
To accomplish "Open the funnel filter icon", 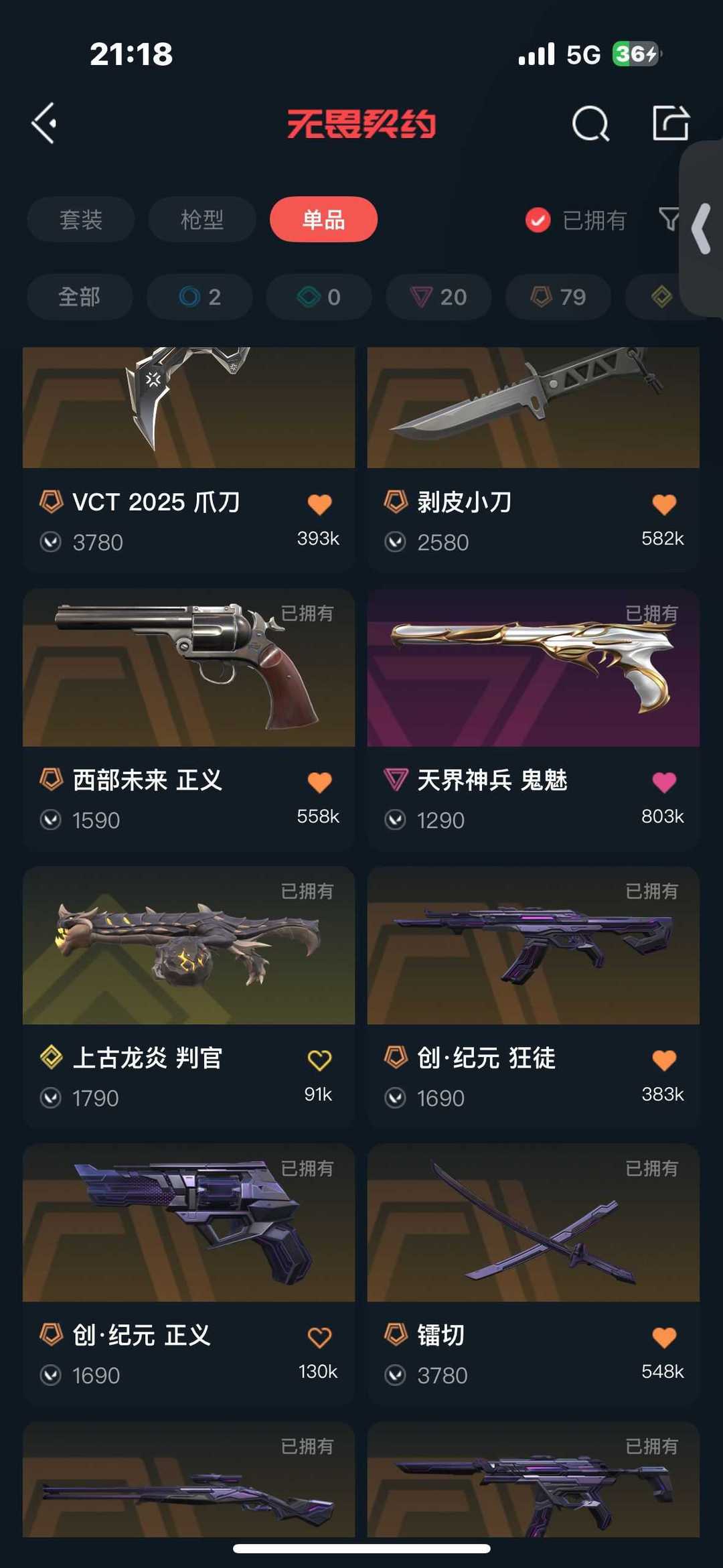I will click(669, 219).
